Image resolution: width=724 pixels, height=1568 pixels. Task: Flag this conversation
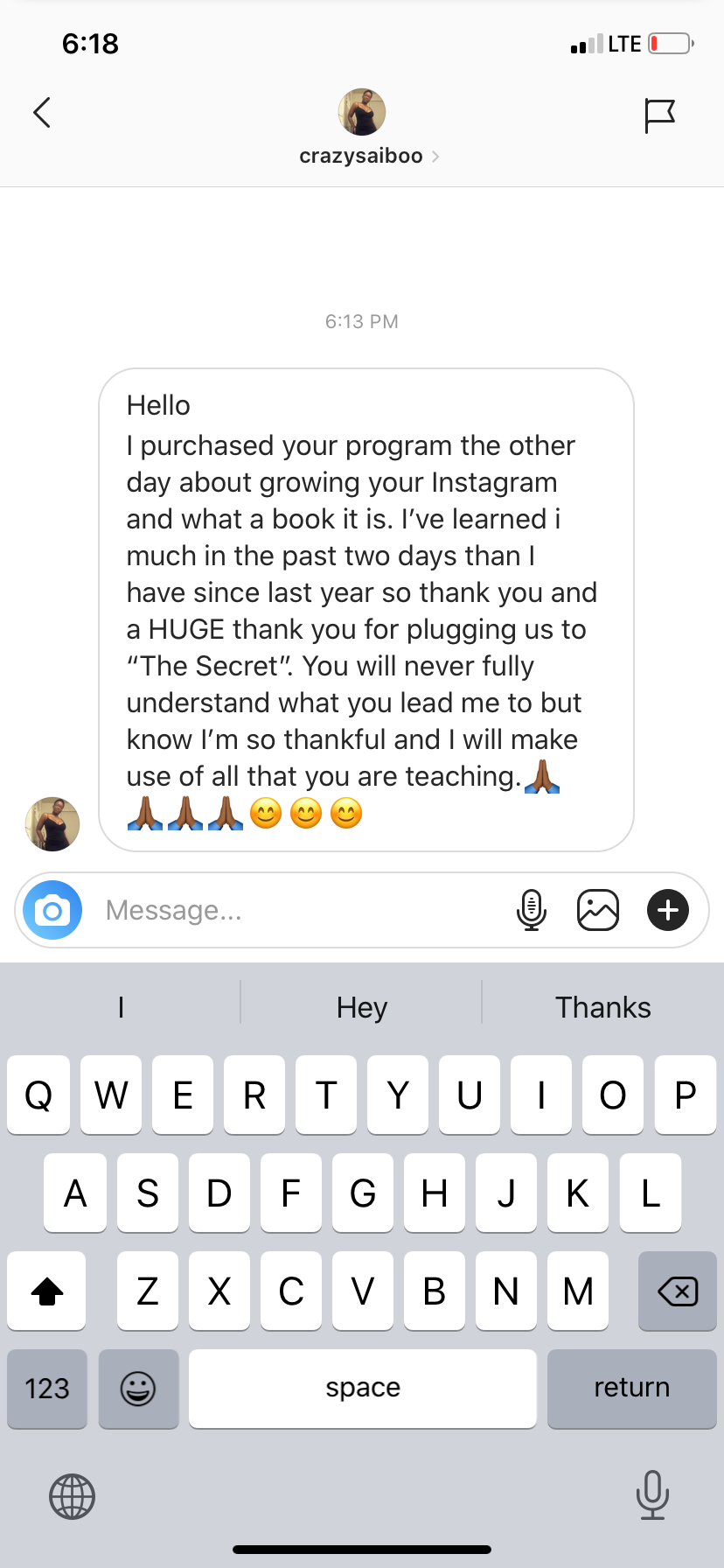pyautogui.click(x=659, y=115)
